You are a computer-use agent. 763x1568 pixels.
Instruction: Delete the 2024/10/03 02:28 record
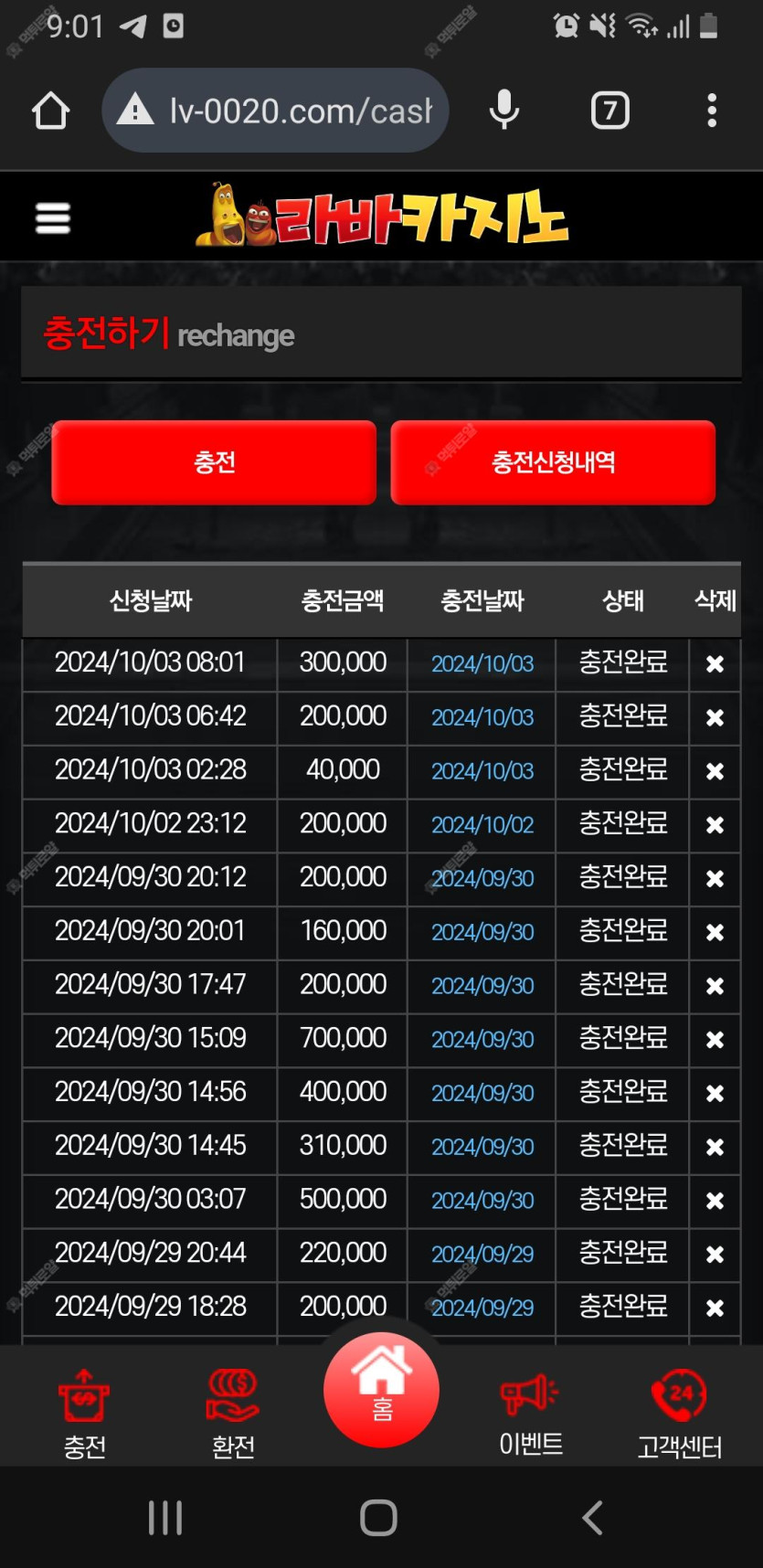715,771
